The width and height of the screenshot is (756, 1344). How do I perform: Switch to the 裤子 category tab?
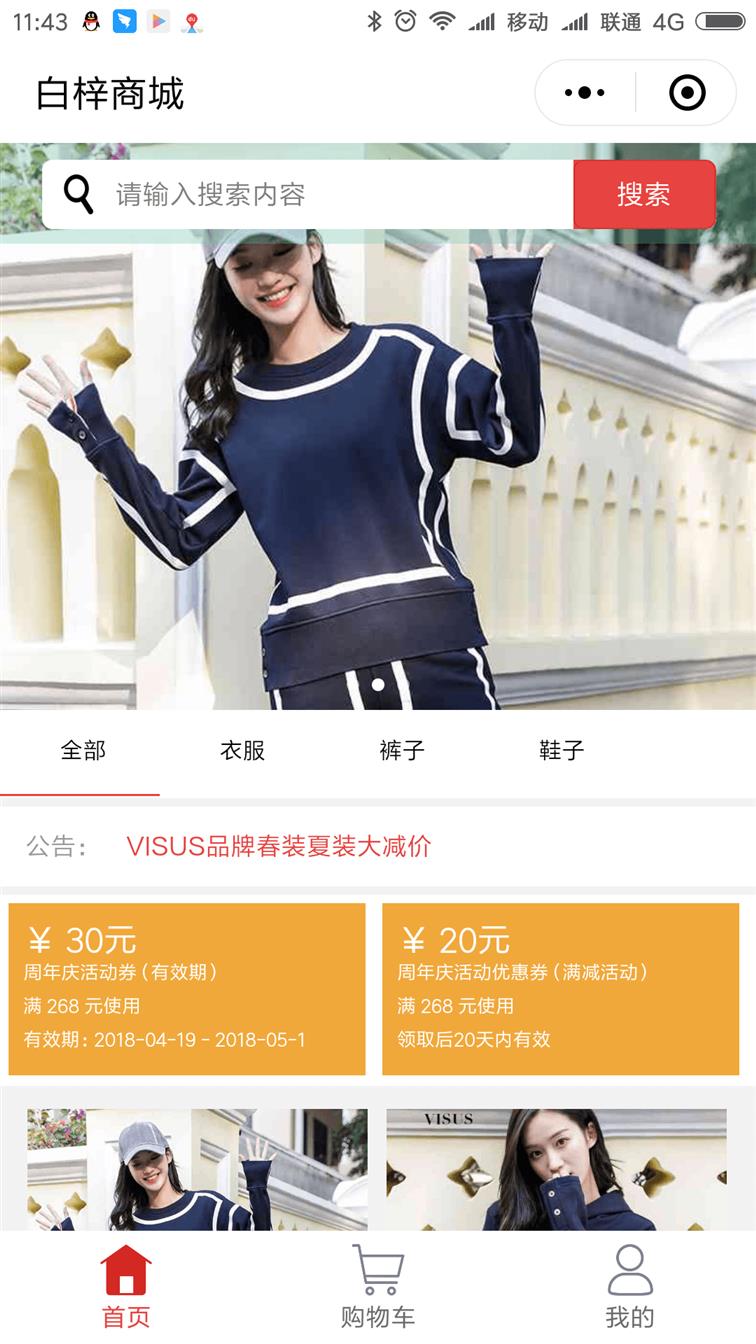click(402, 751)
